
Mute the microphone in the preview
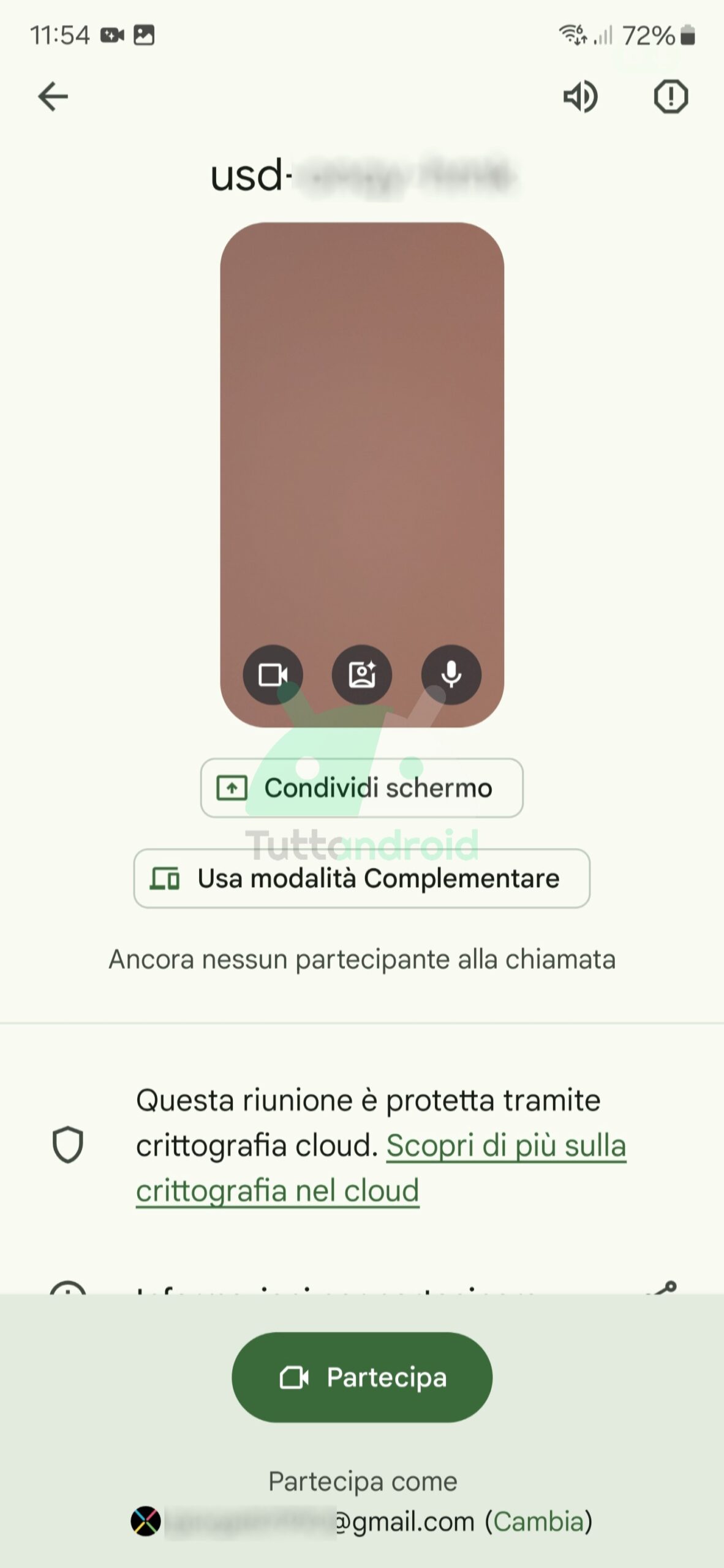pyautogui.click(x=451, y=675)
